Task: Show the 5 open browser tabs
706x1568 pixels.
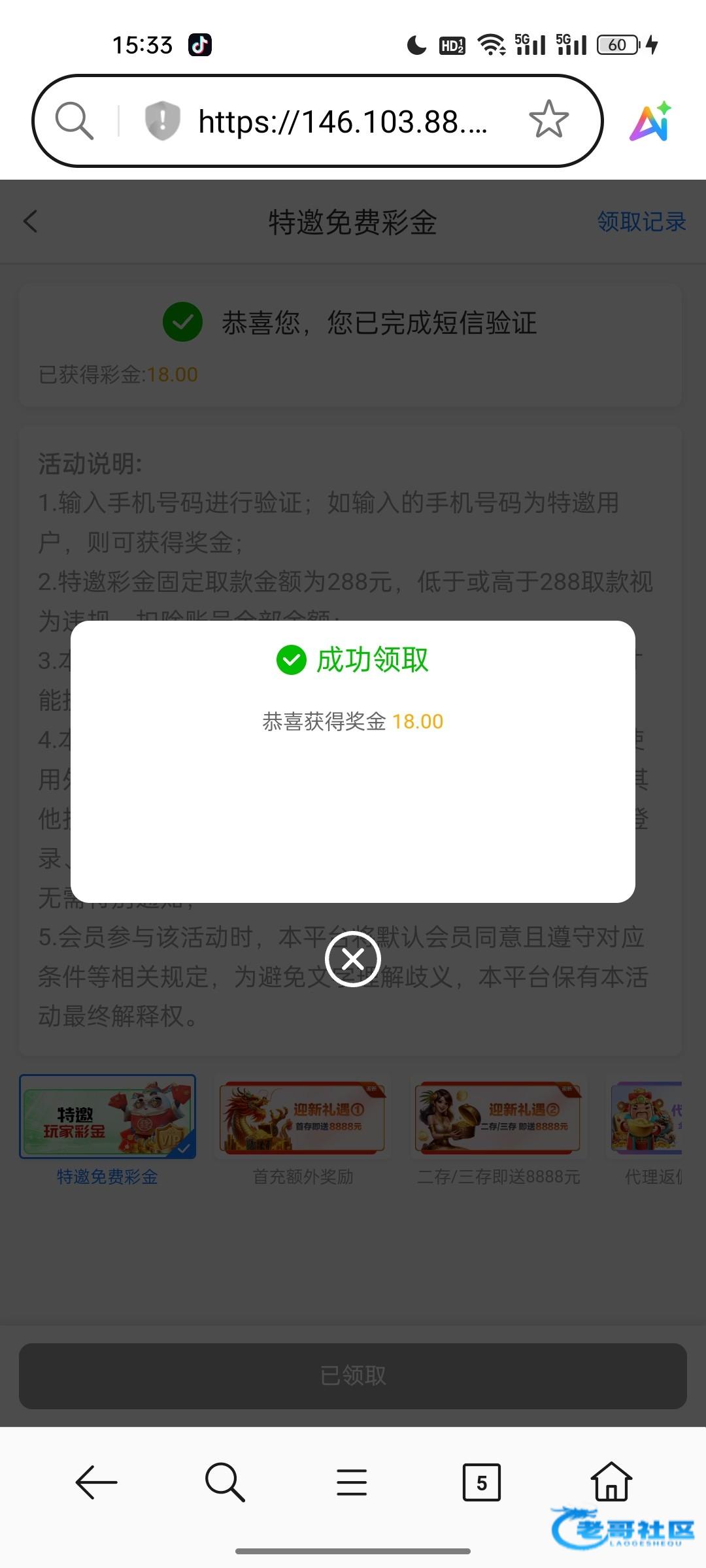Action: pyautogui.click(x=481, y=1482)
